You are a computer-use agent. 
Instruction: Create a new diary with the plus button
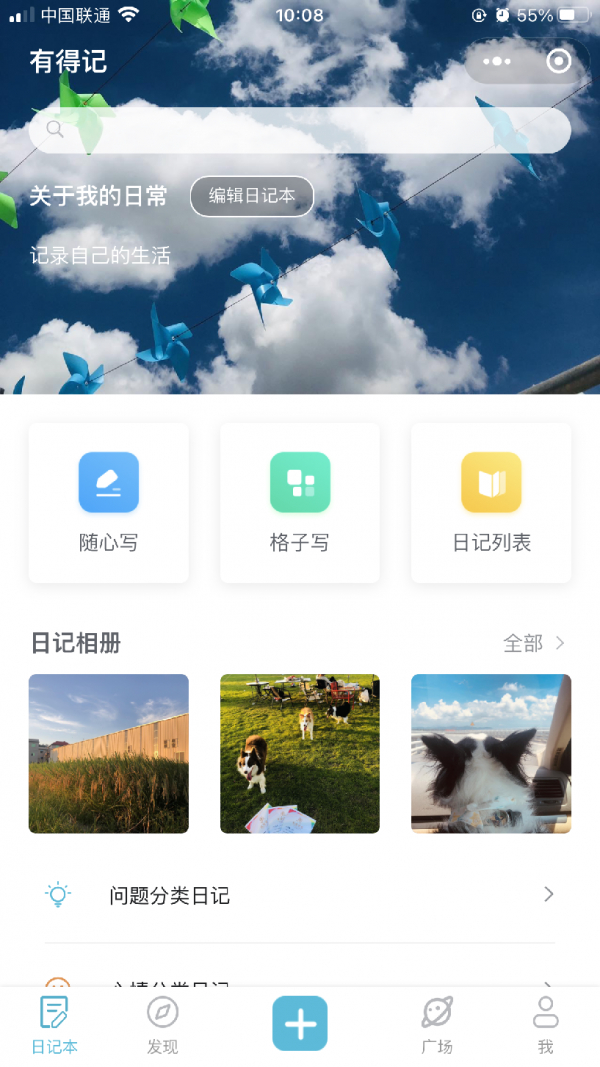pos(300,1023)
